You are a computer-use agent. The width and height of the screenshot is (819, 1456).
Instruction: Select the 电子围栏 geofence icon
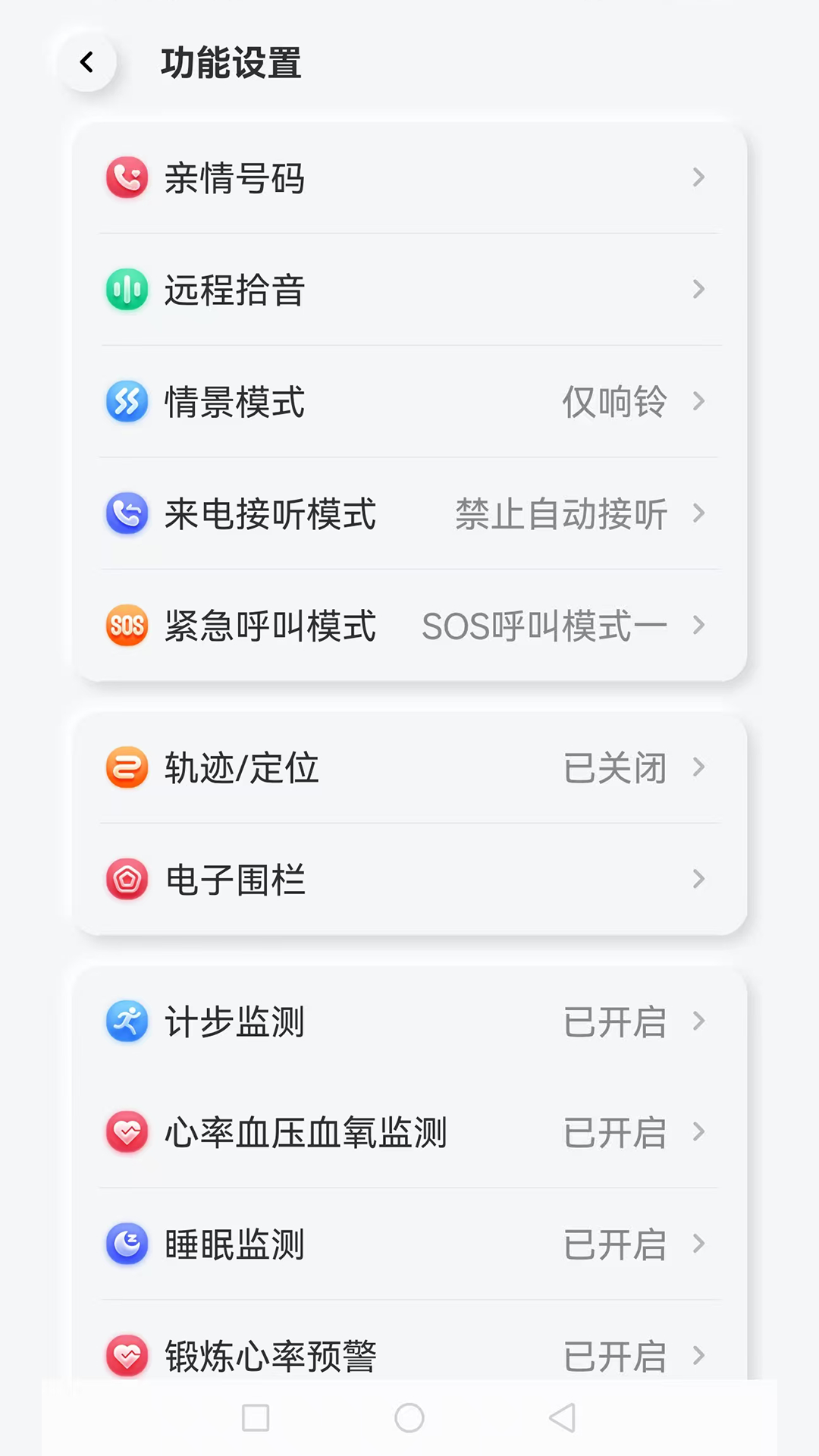127,880
